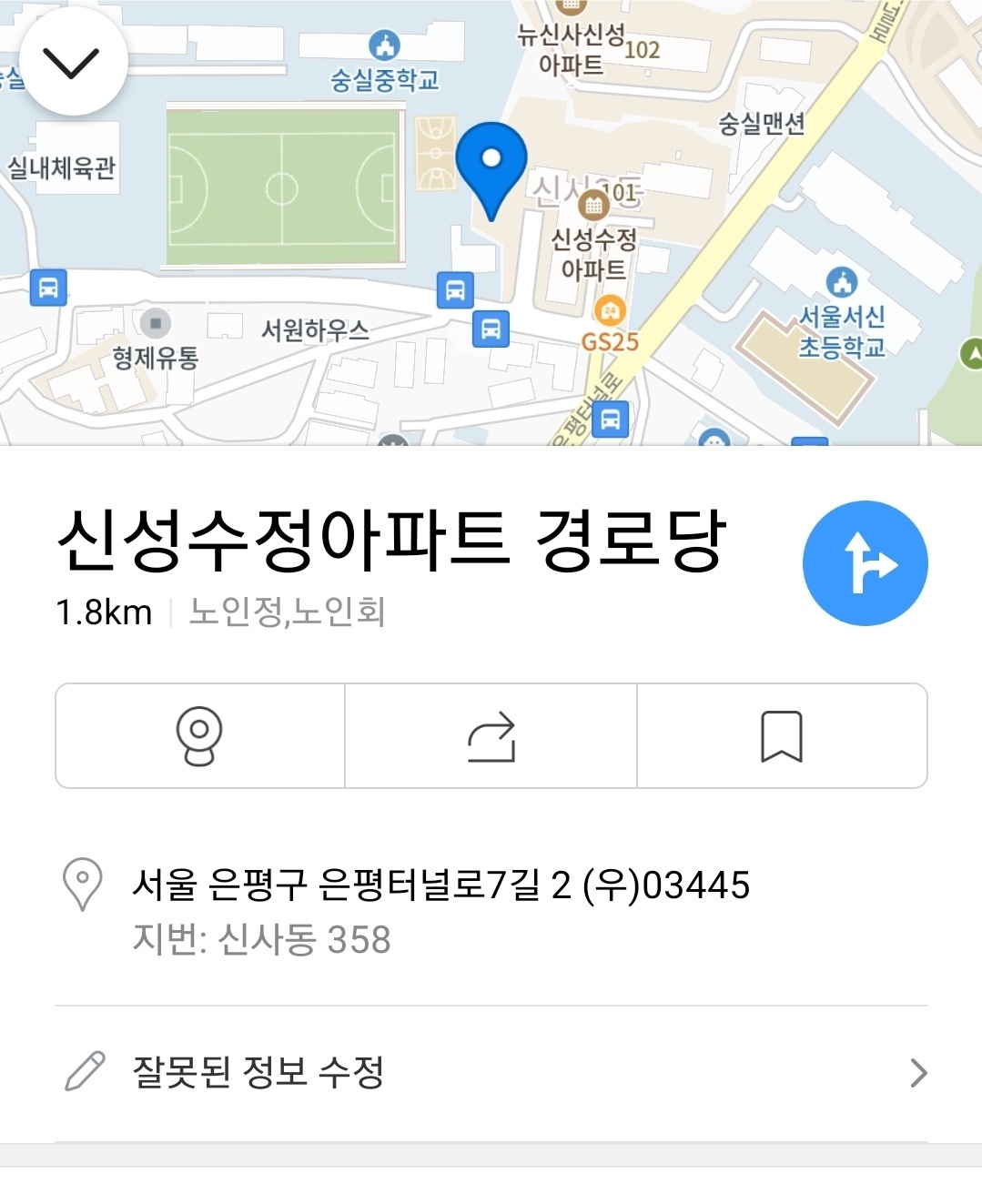This screenshot has width=982, height=1204.
Task: Tap the share icon for the place
Action: coord(491,735)
